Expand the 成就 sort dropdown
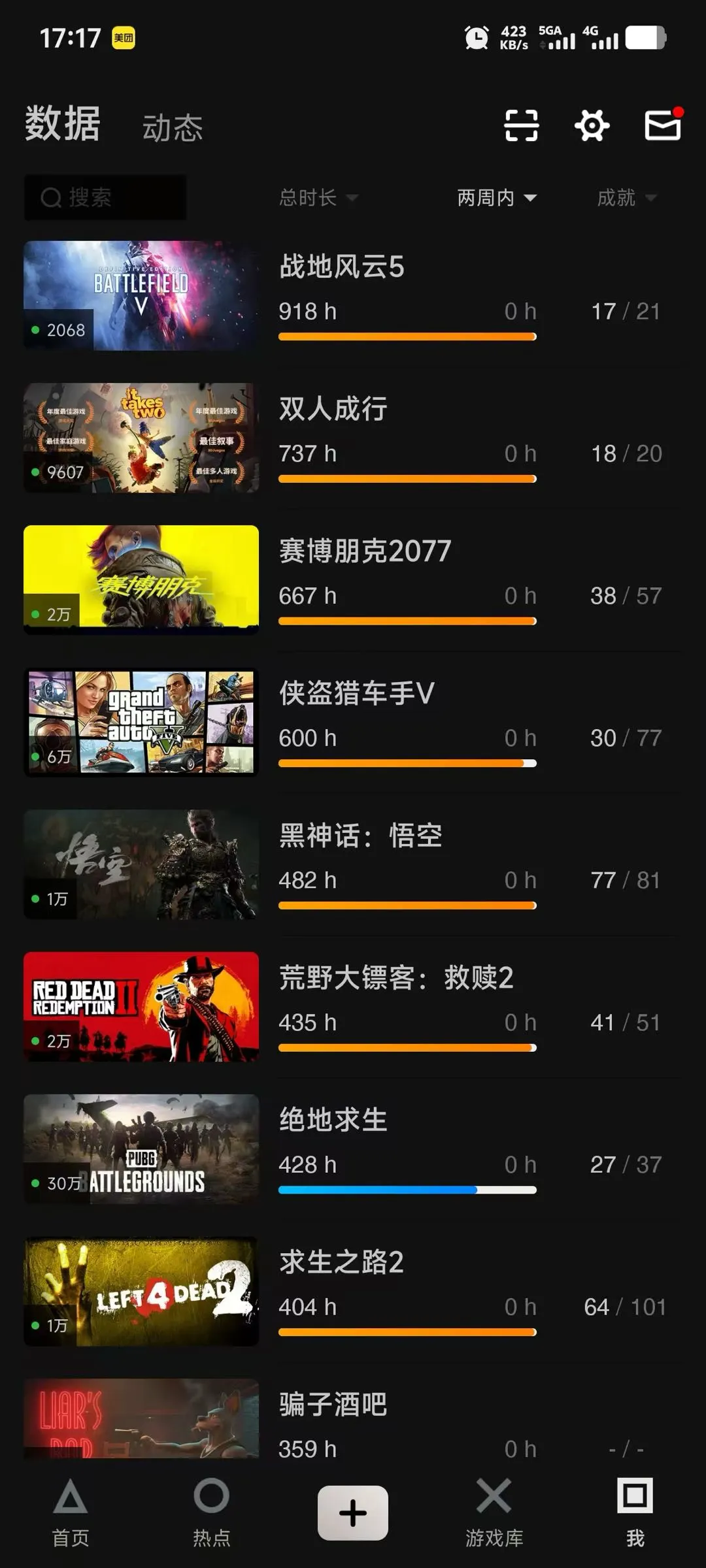This screenshot has height=1568, width=706. pyautogui.click(x=626, y=197)
